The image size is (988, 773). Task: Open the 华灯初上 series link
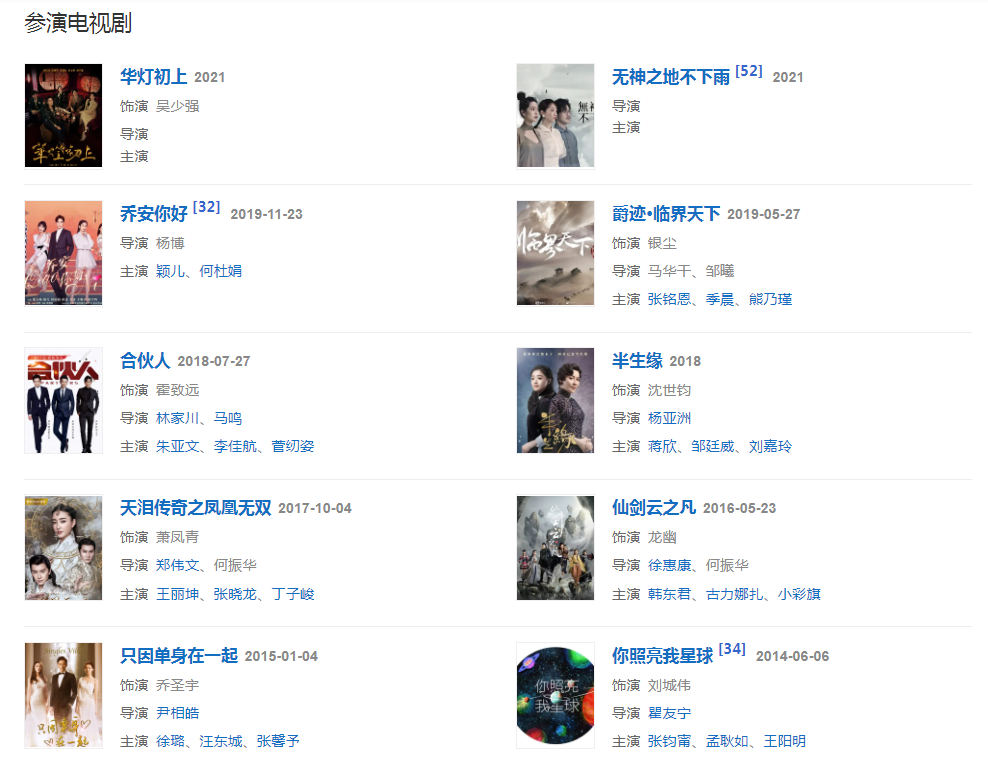153,77
